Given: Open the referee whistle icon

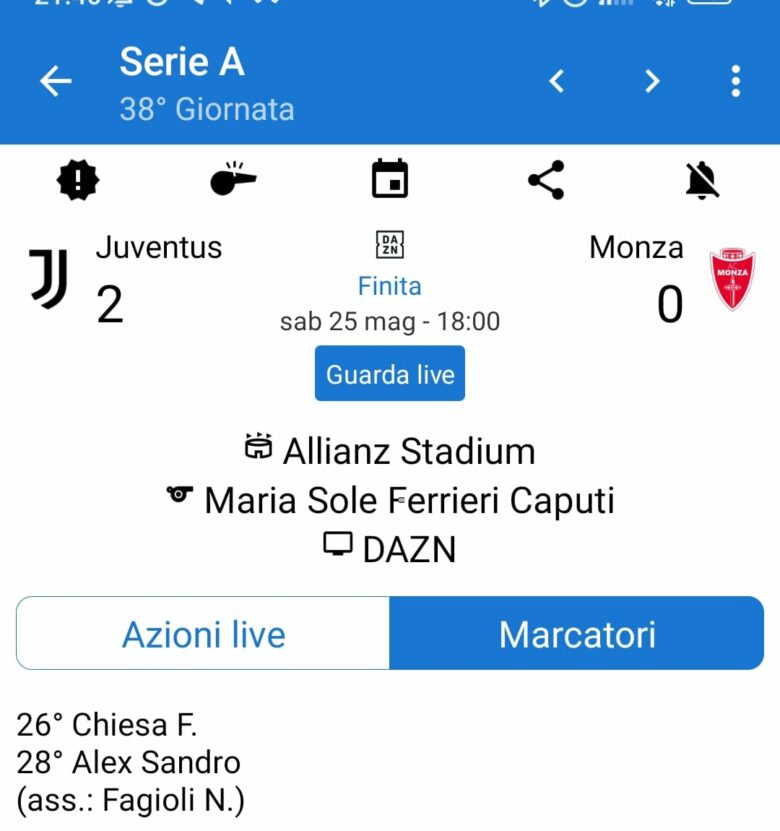Looking at the screenshot, I should click(233, 180).
